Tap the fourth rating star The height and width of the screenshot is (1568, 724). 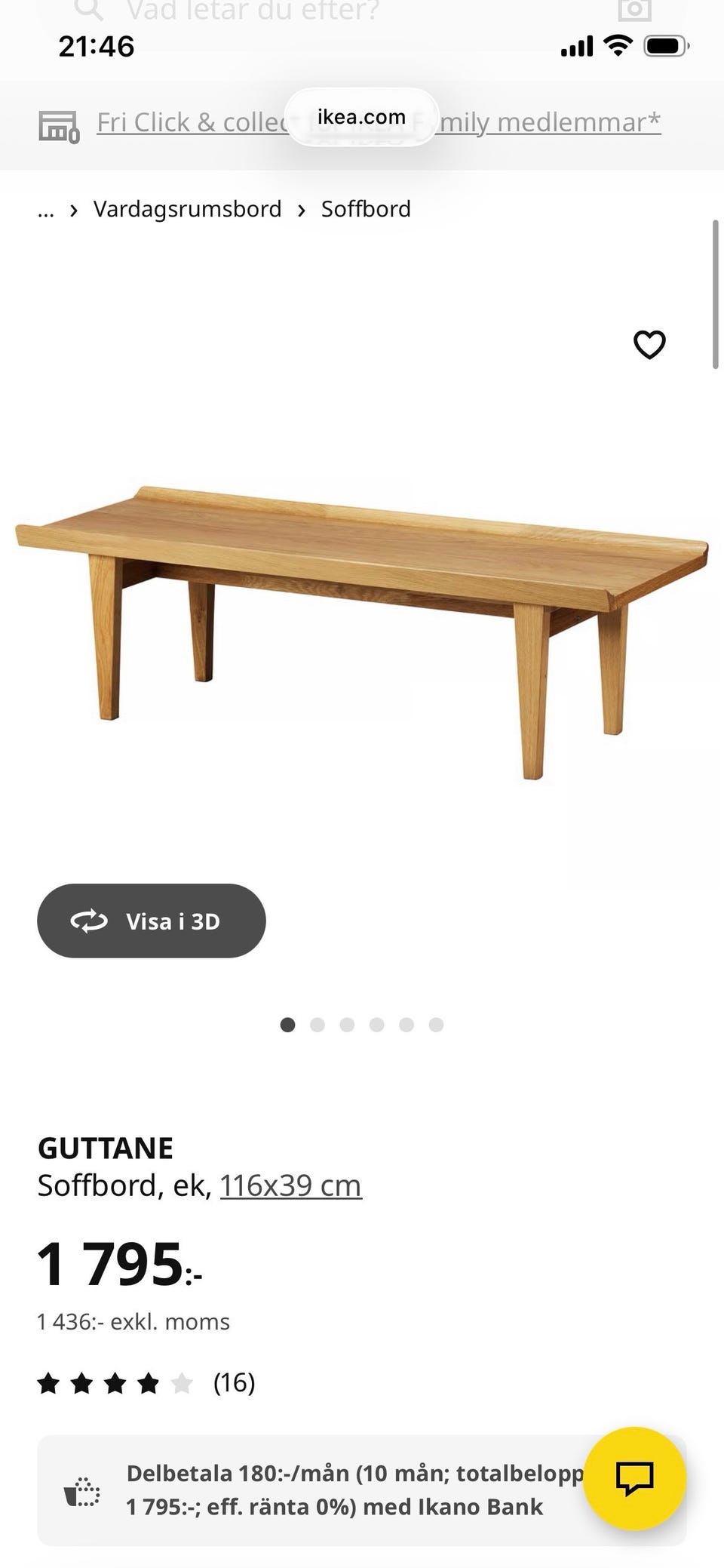click(x=148, y=1382)
